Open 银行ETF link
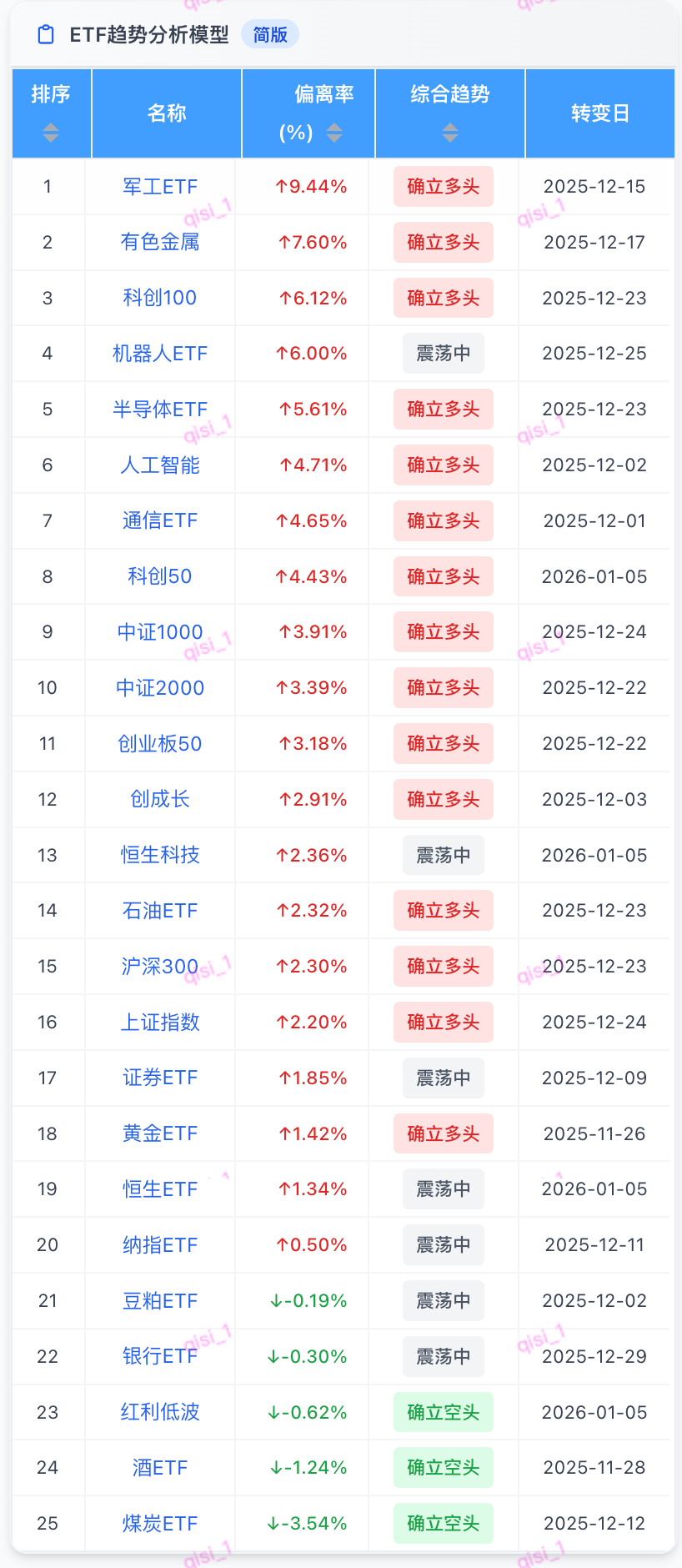This screenshot has height=1568, width=682. (160, 1356)
